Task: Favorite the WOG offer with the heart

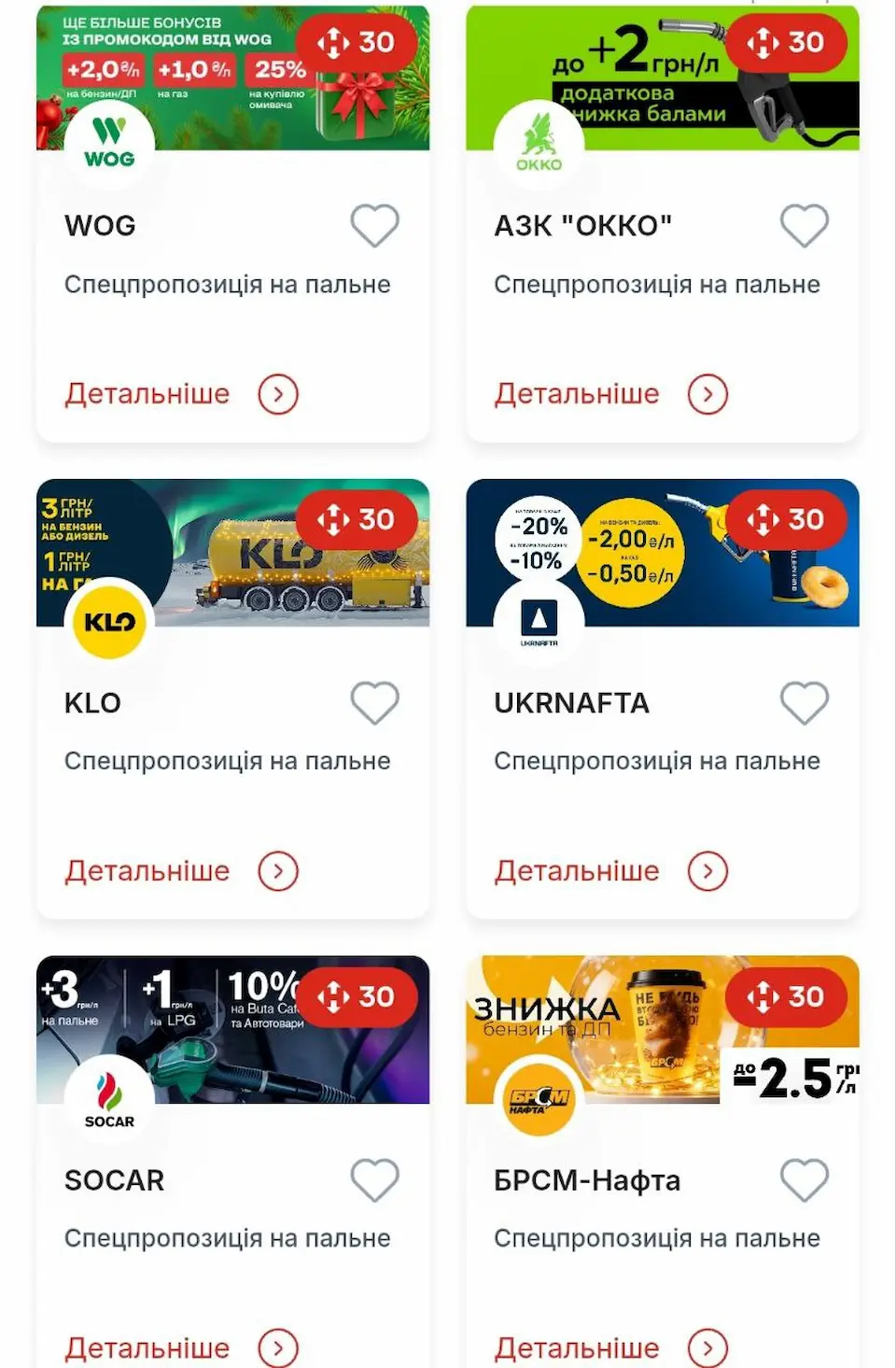Action: [375, 225]
